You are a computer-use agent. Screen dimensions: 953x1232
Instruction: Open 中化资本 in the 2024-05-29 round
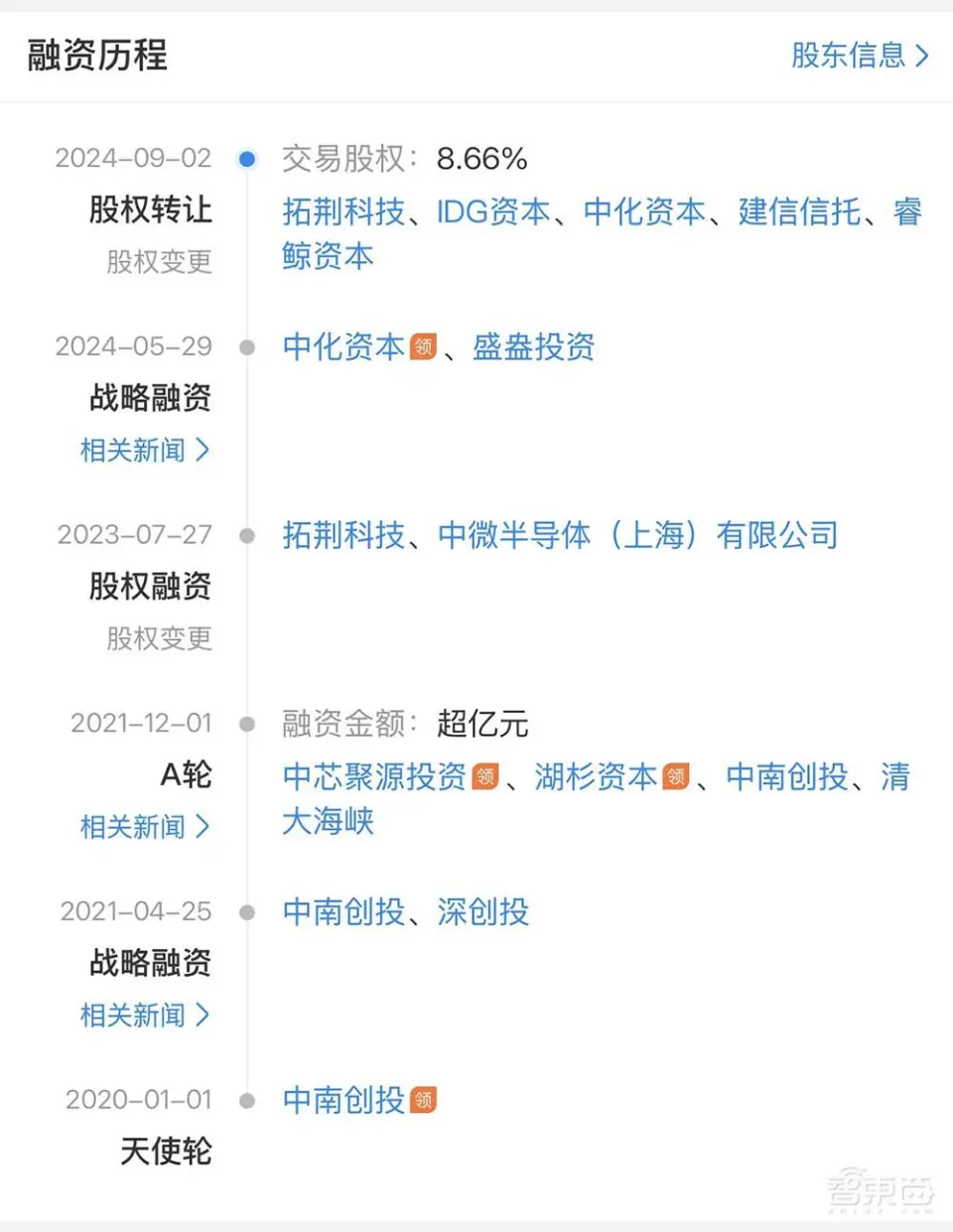(x=343, y=346)
